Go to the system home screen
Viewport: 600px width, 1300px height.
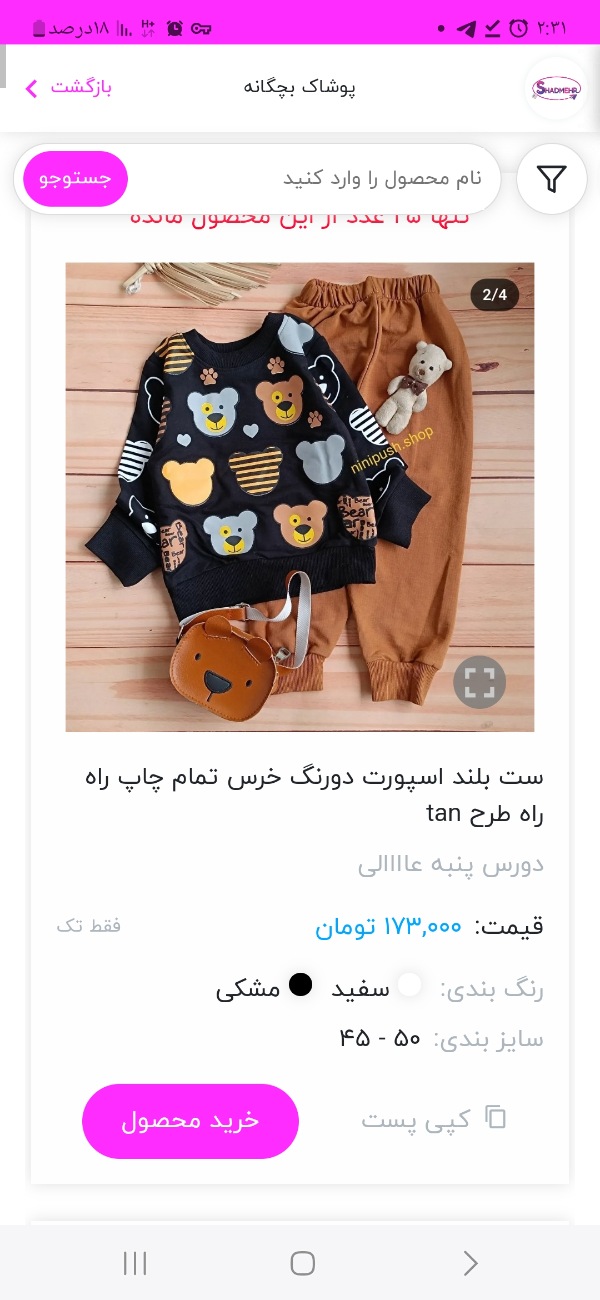302,1263
